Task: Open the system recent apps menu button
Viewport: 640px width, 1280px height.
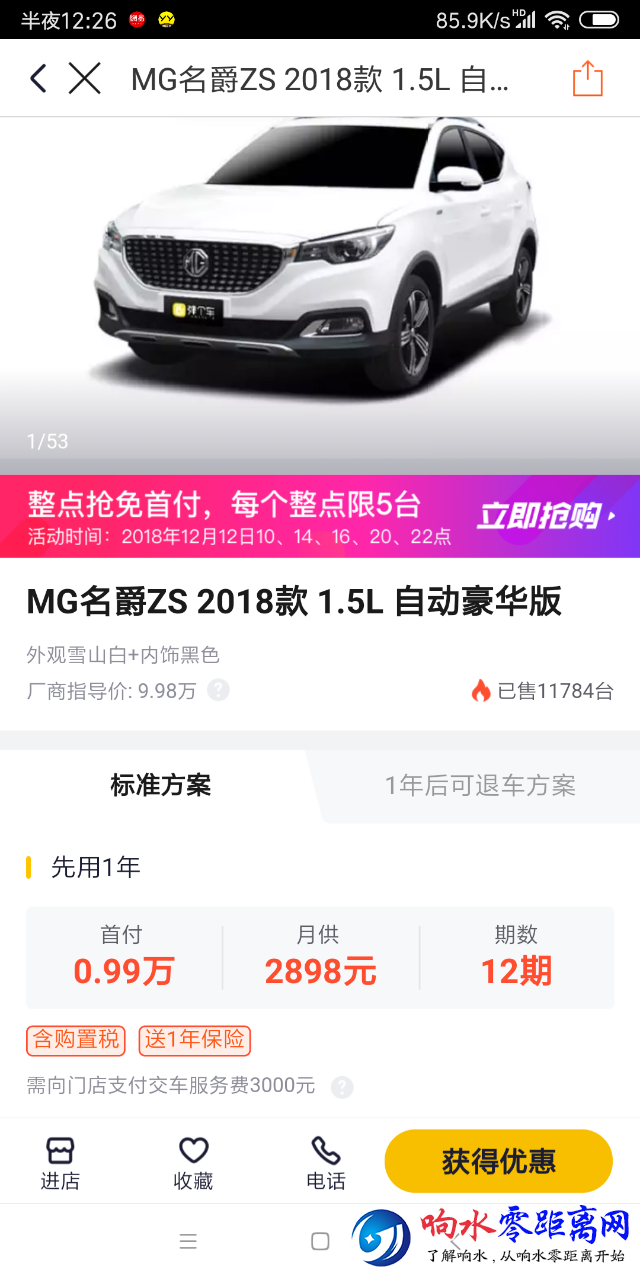Action: point(188,1241)
